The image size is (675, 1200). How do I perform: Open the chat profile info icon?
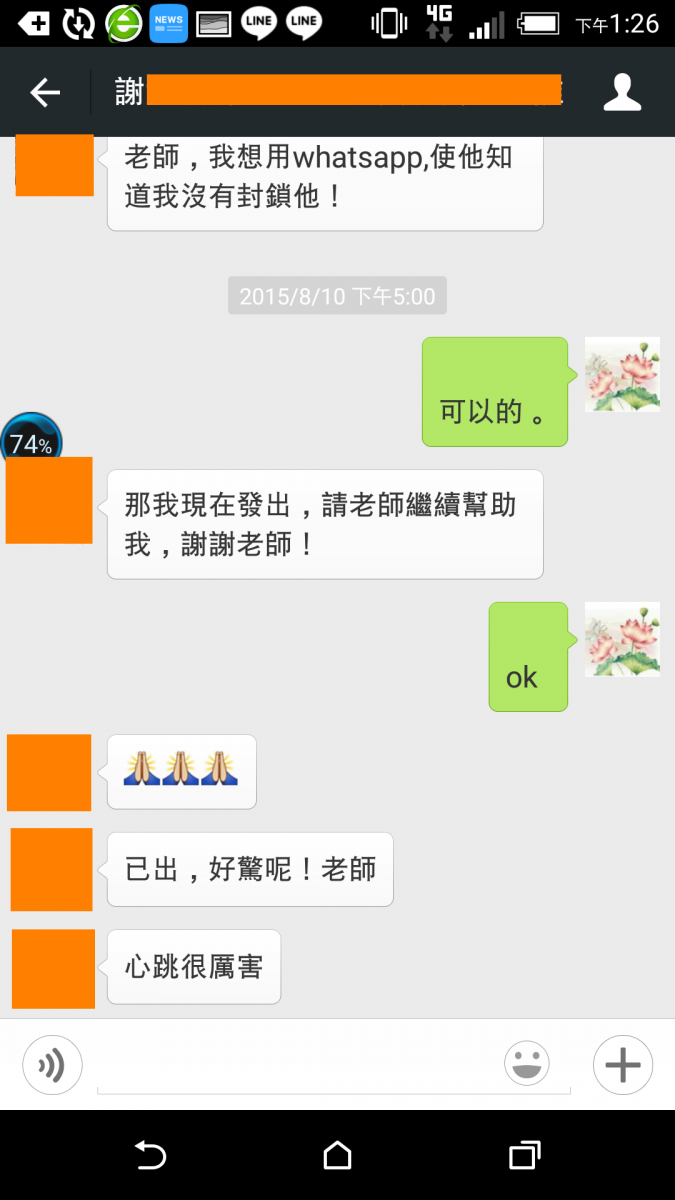click(x=621, y=93)
